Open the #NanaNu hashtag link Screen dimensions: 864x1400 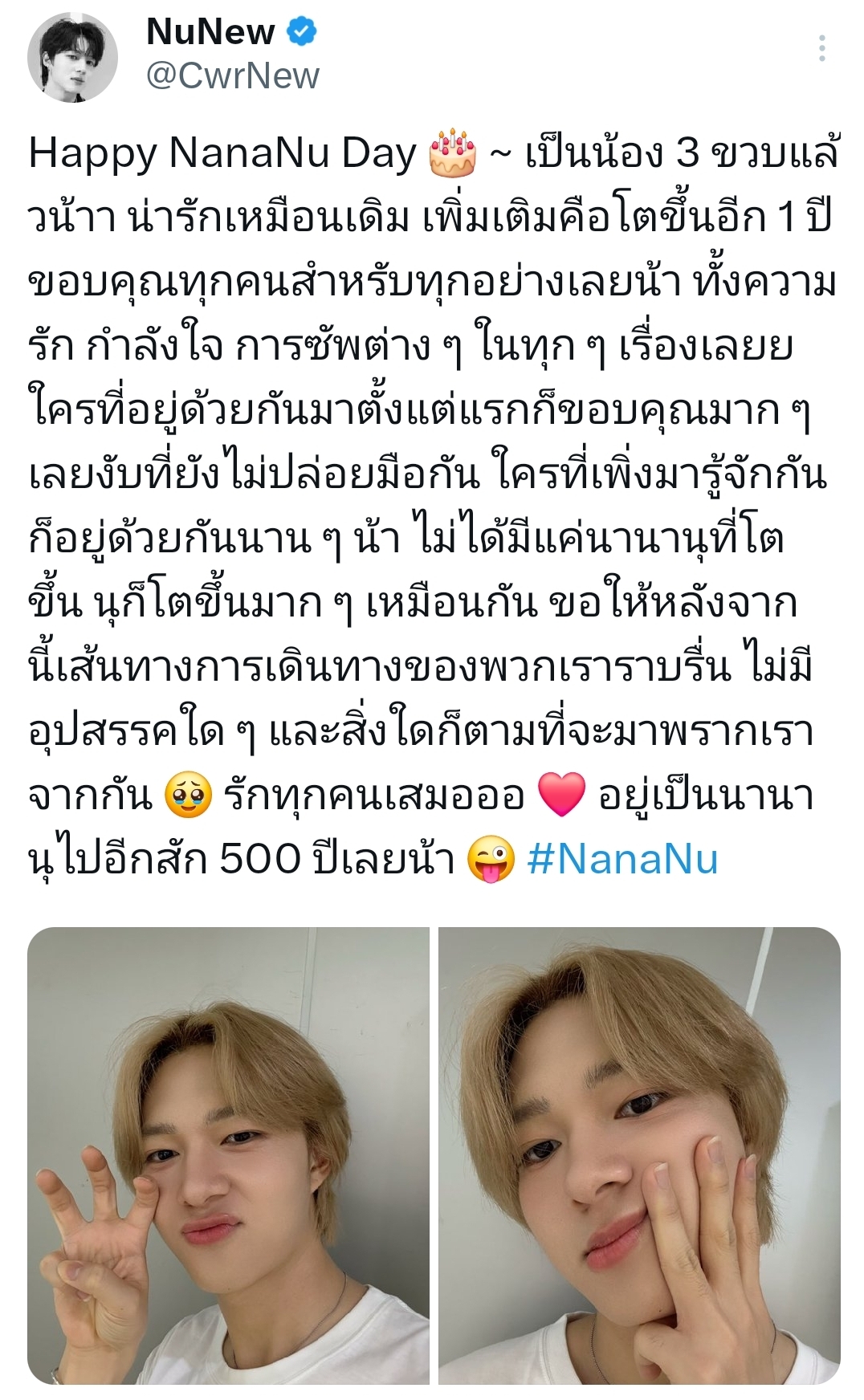[x=622, y=860]
